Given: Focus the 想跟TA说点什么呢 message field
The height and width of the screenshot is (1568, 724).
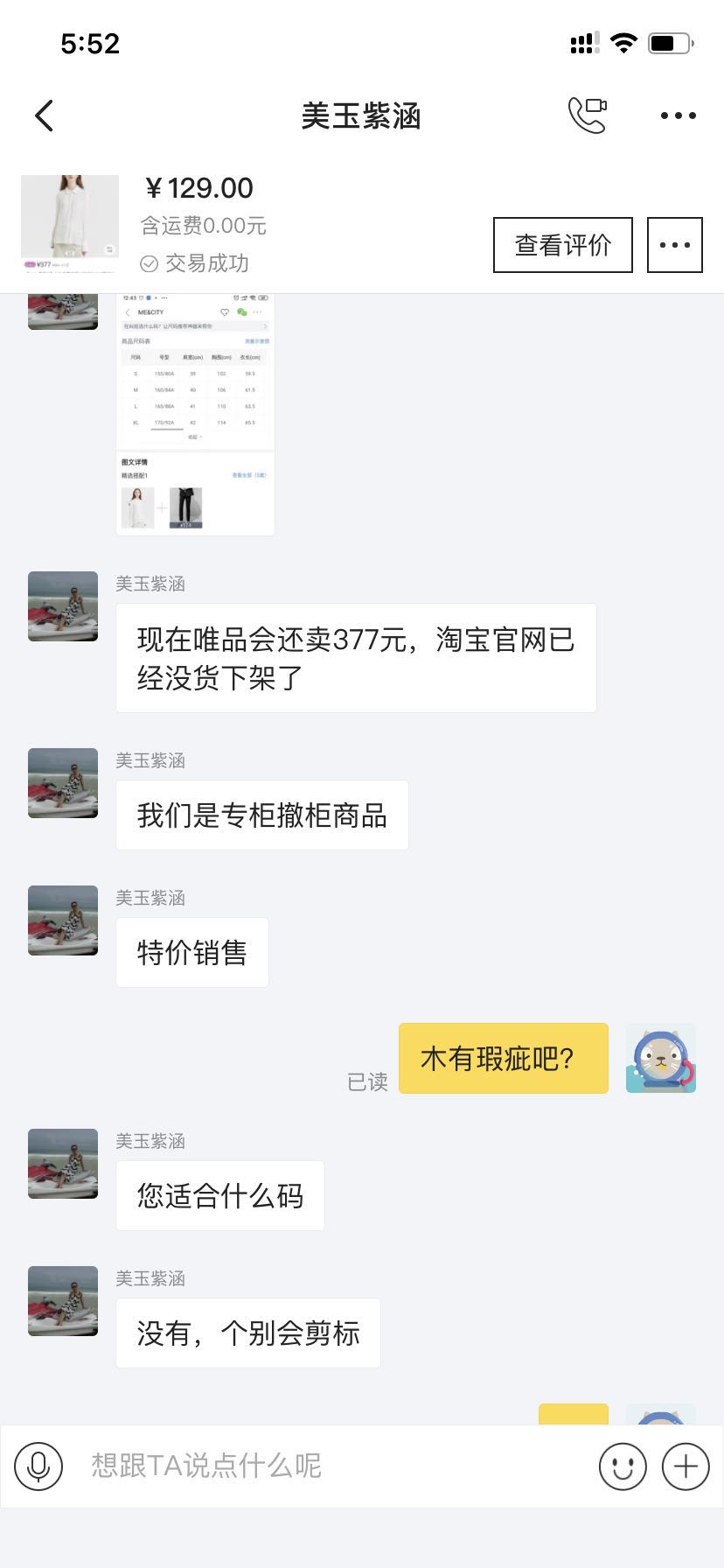Looking at the screenshot, I should [332, 1466].
